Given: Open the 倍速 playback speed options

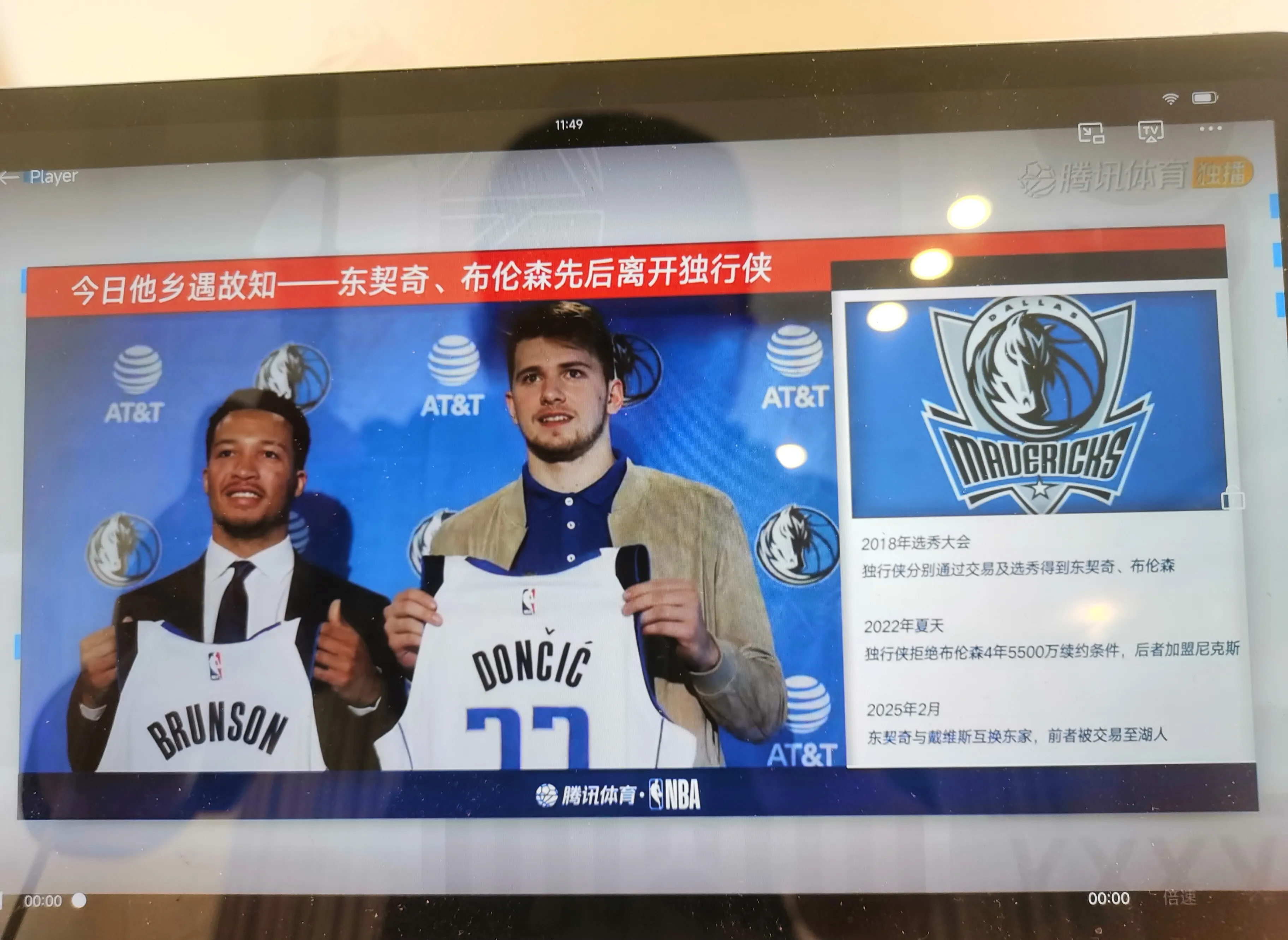Looking at the screenshot, I should [x=1179, y=897].
